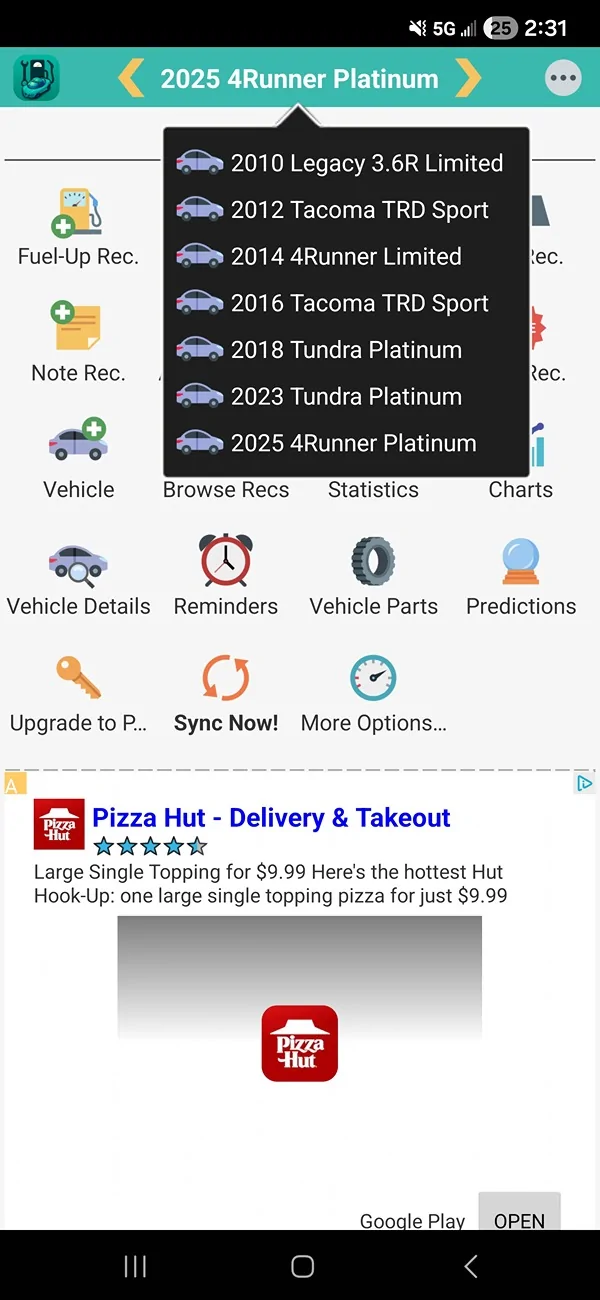Tap the system back button
This screenshot has width=600, height=1300.
pyautogui.click(x=471, y=1267)
